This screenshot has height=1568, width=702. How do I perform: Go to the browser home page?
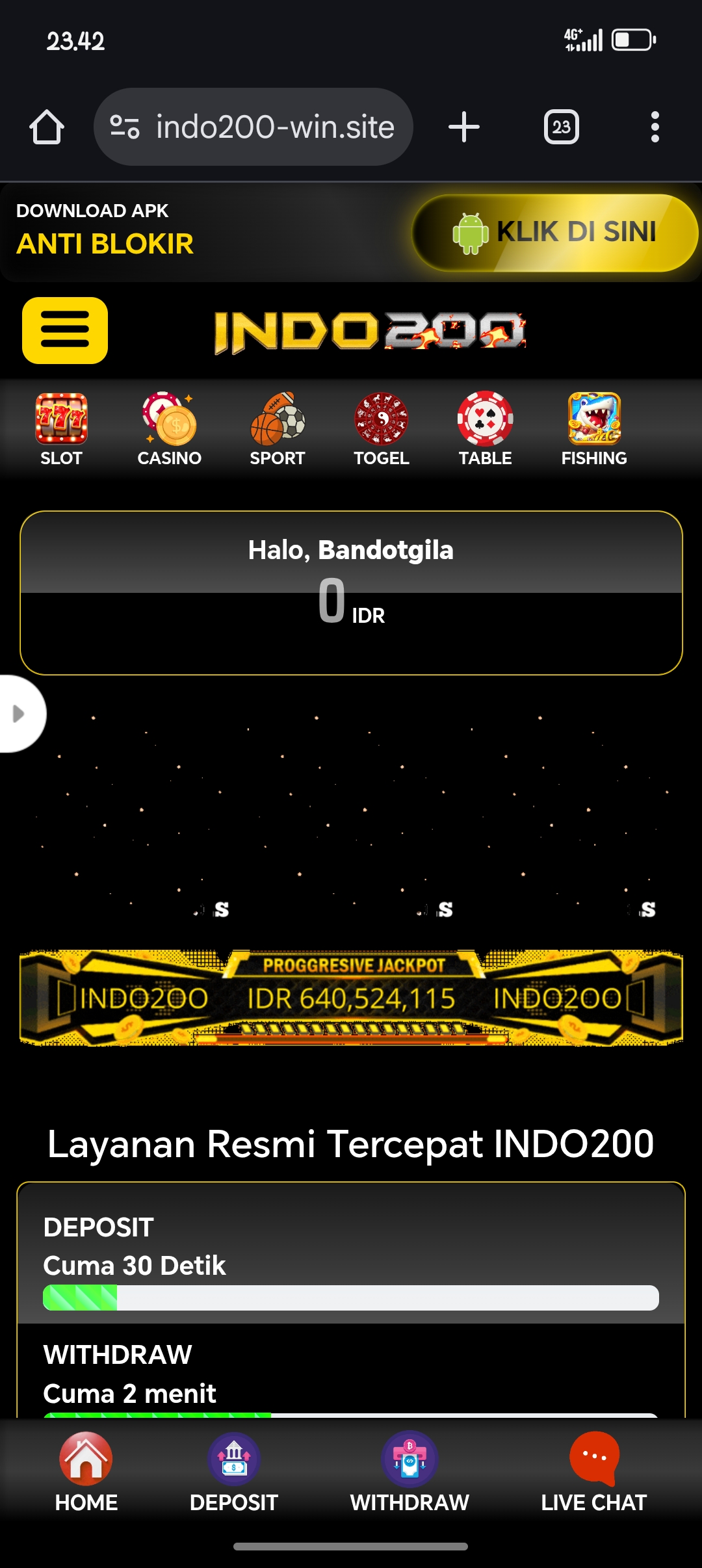tap(47, 127)
